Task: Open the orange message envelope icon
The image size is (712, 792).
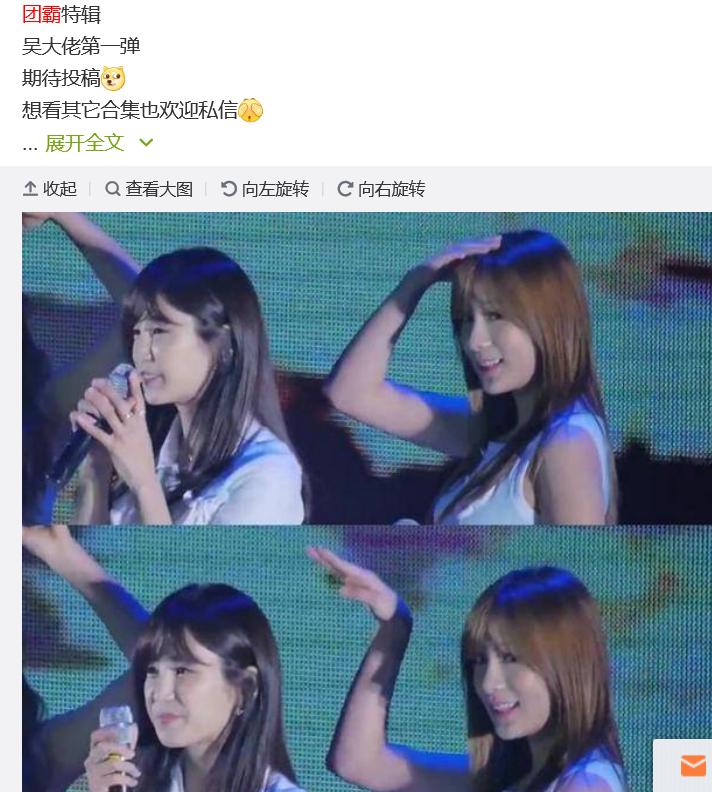Action: click(693, 766)
